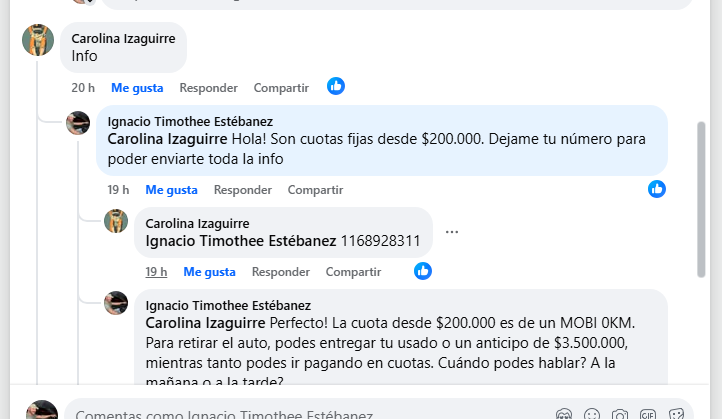This screenshot has height=419, width=722.
Task: Open 20 h timestamp of "Info" comment
Action: pos(83,88)
